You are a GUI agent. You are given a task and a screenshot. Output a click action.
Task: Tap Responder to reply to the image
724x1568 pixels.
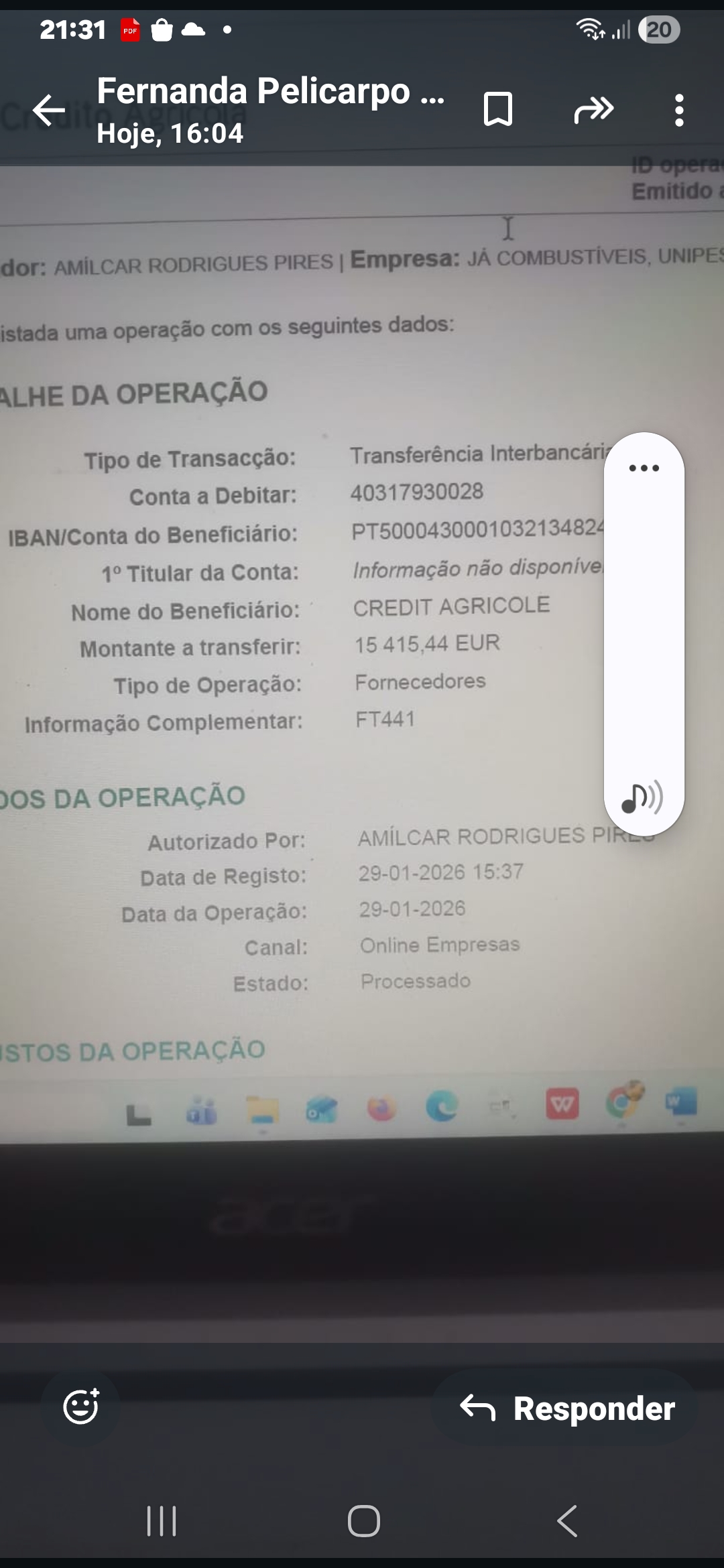point(567,1408)
